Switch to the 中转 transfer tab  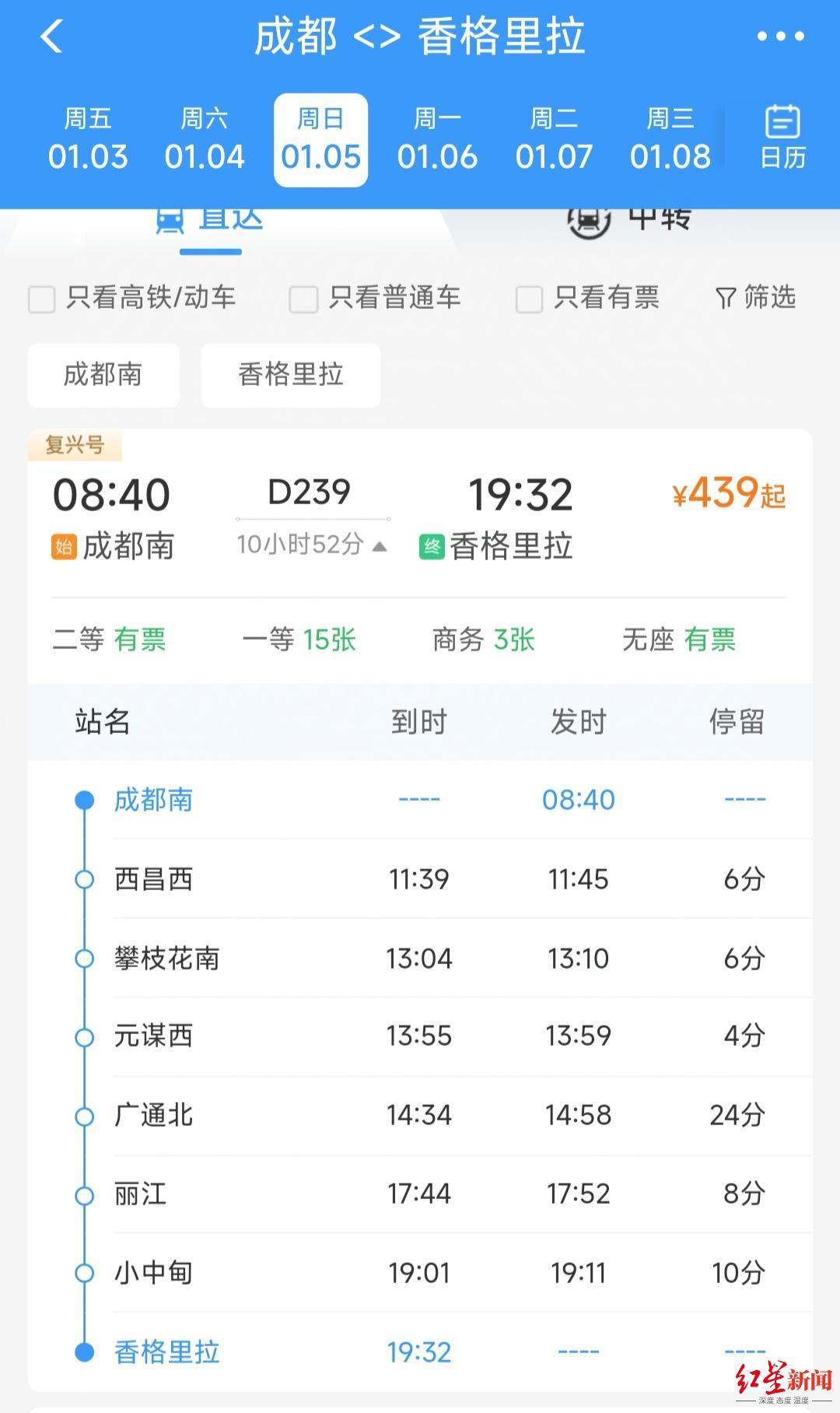[628, 220]
